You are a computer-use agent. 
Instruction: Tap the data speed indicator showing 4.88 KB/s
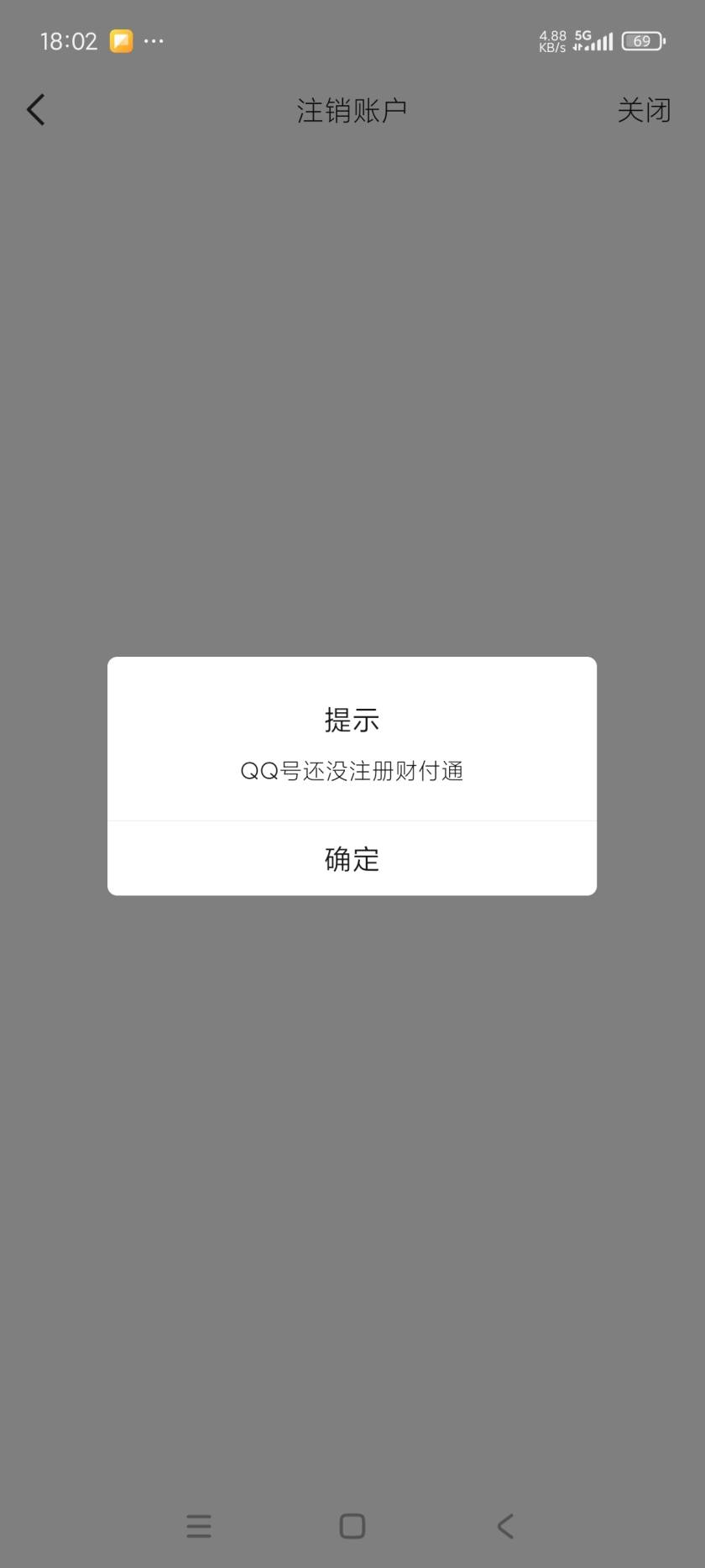pyautogui.click(x=551, y=40)
